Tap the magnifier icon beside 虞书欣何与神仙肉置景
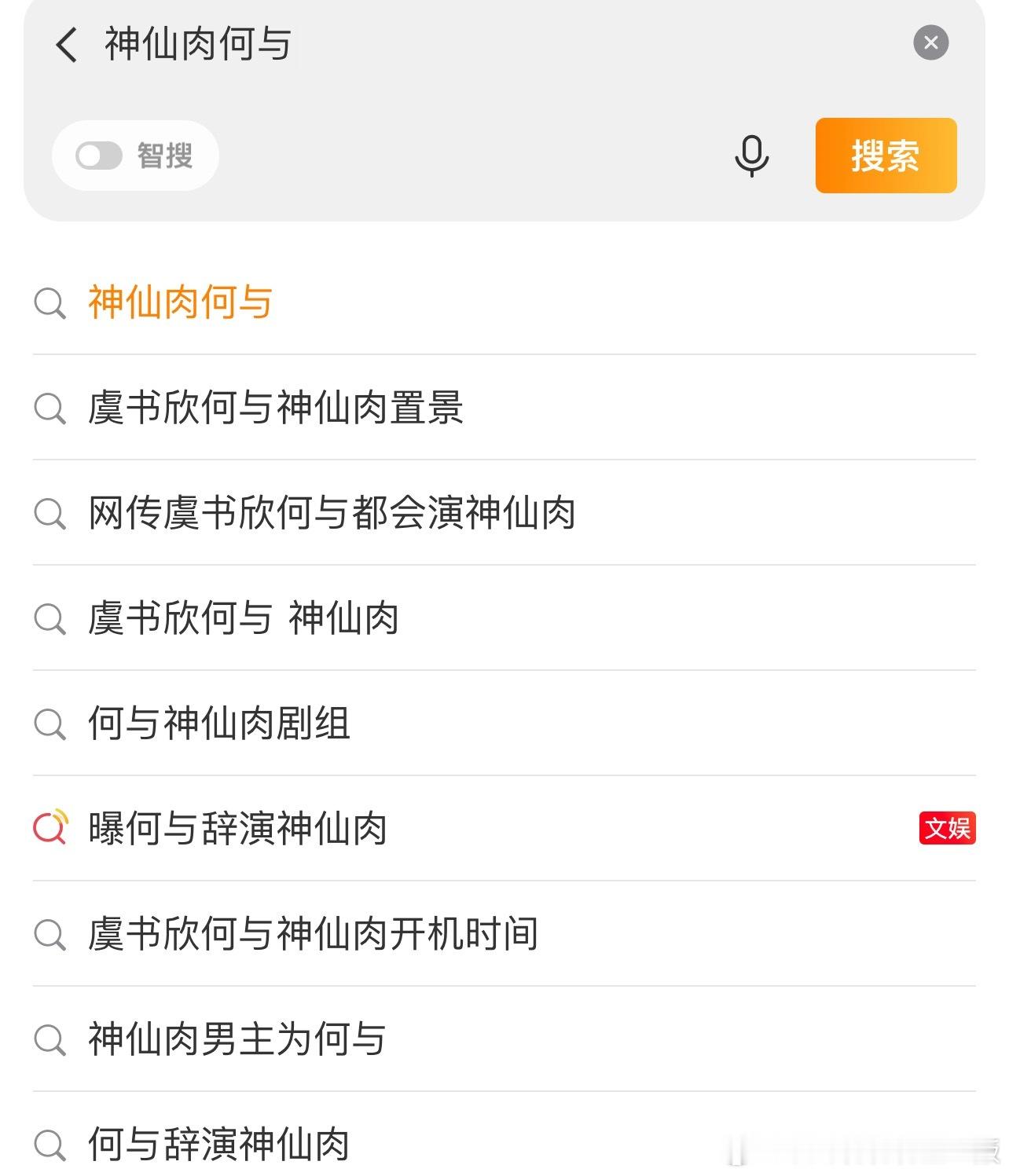This screenshot has height=1176, width=1009. [x=50, y=408]
